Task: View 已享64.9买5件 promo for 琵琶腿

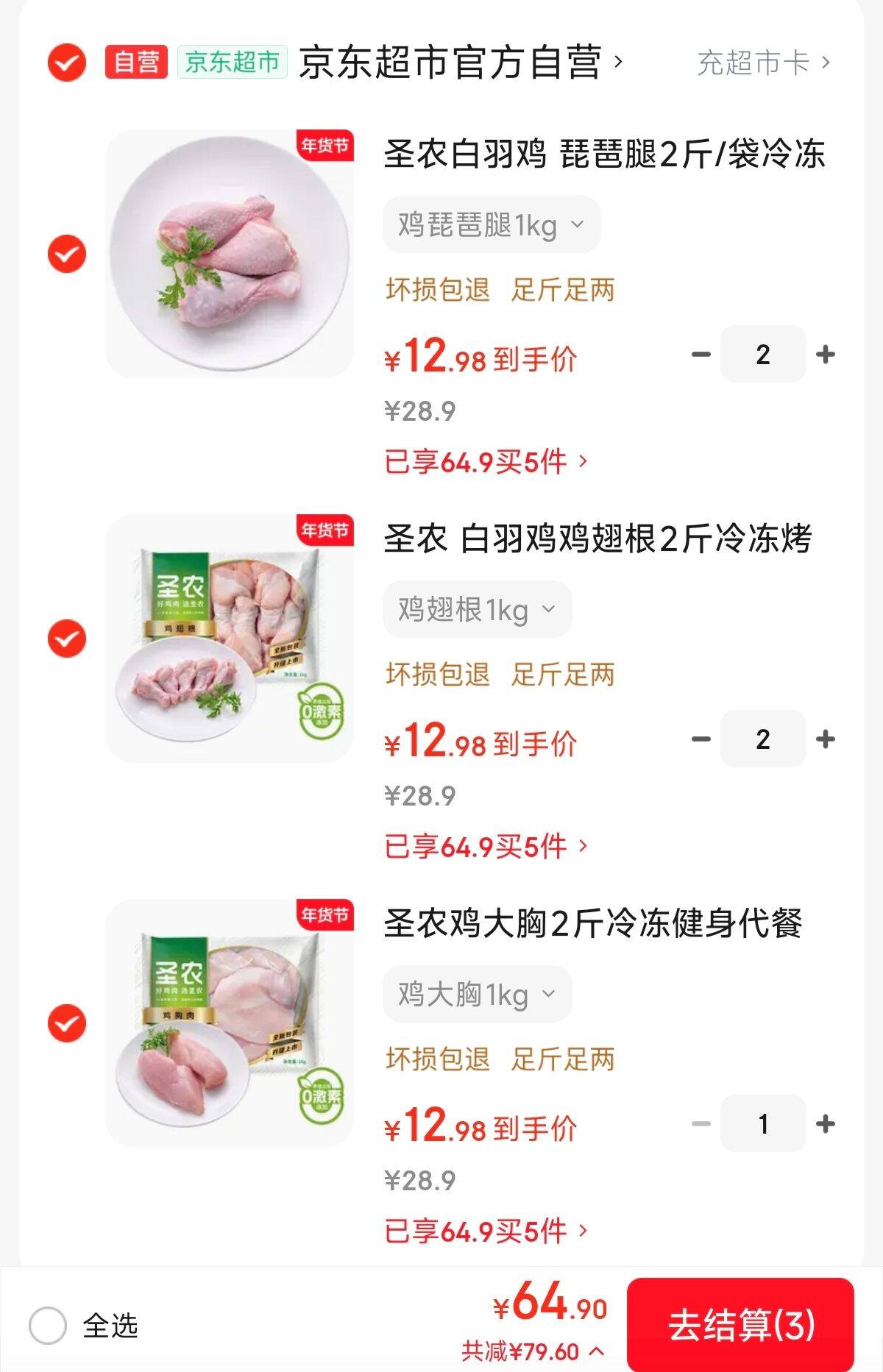Action: pos(486,463)
